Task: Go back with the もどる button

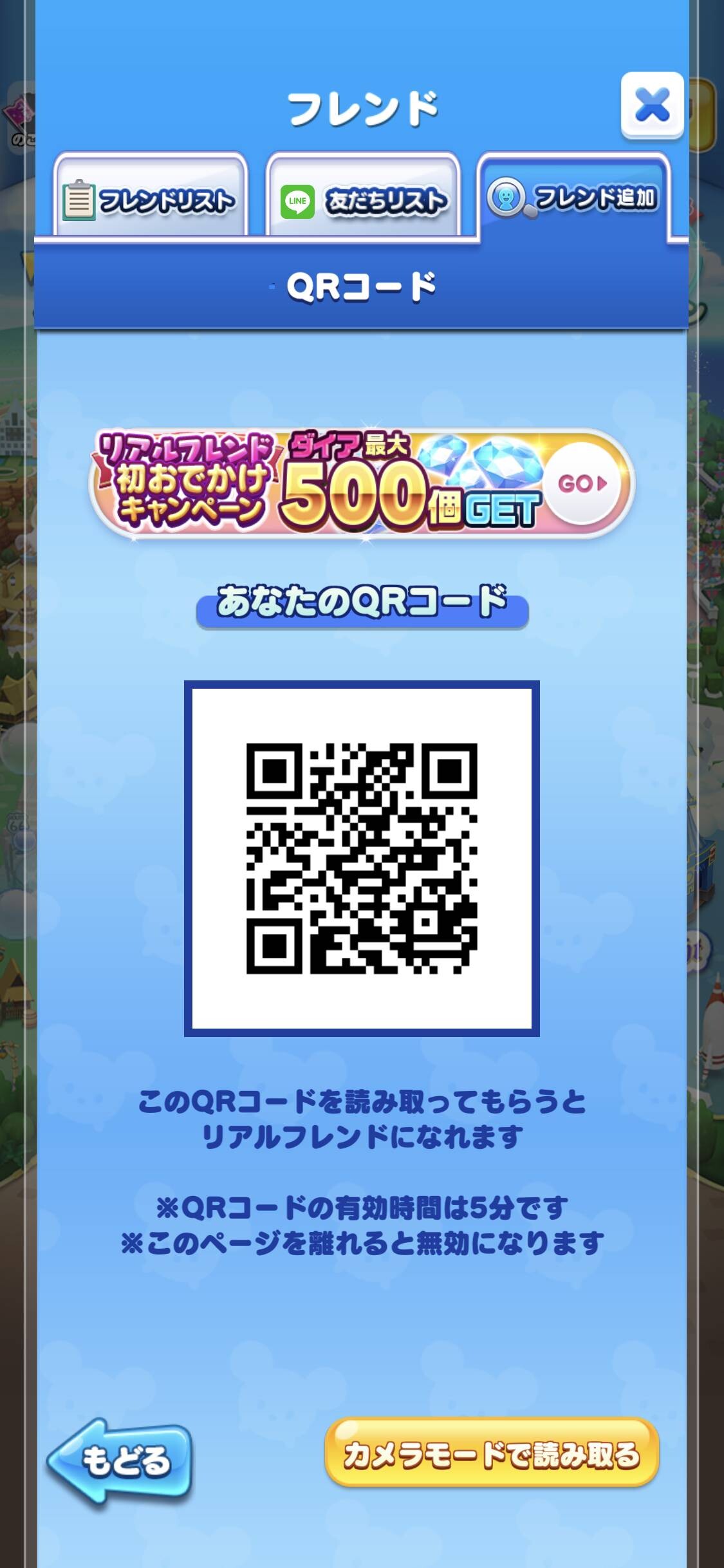Action: [x=119, y=1462]
